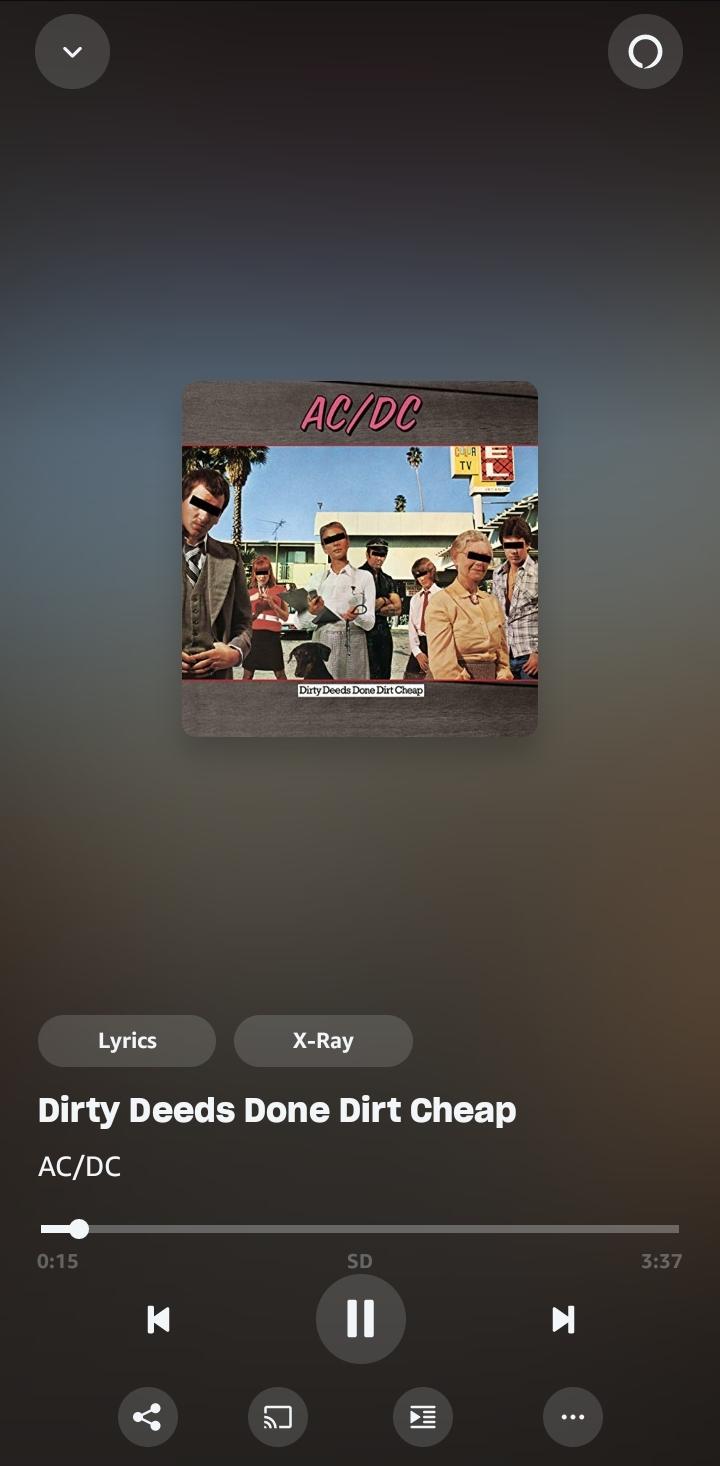Image resolution: width=720 pixels, height=1466 pixels.
Task: Skip to the next track
Action: [563, 1320]
